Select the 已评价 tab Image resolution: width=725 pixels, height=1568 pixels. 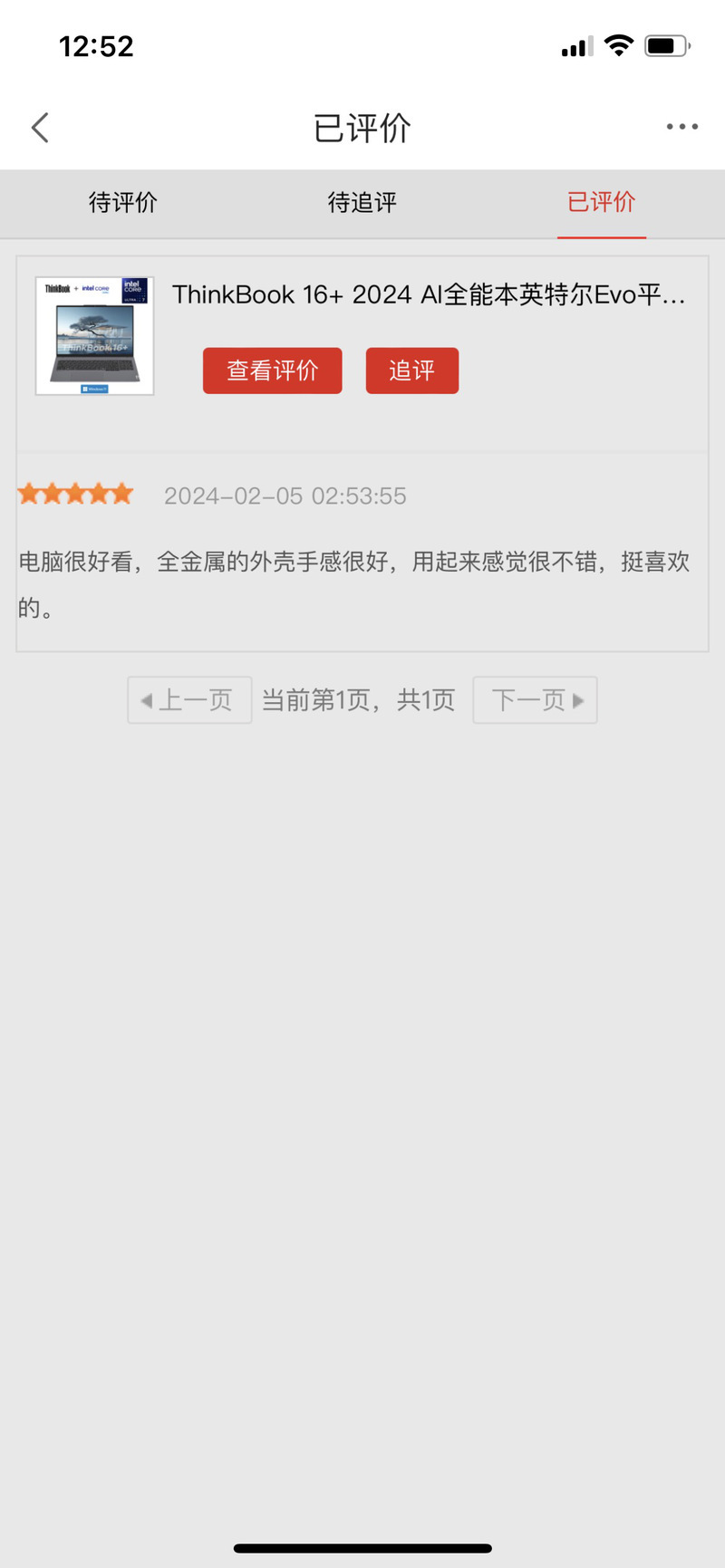[x=602, y=202]
